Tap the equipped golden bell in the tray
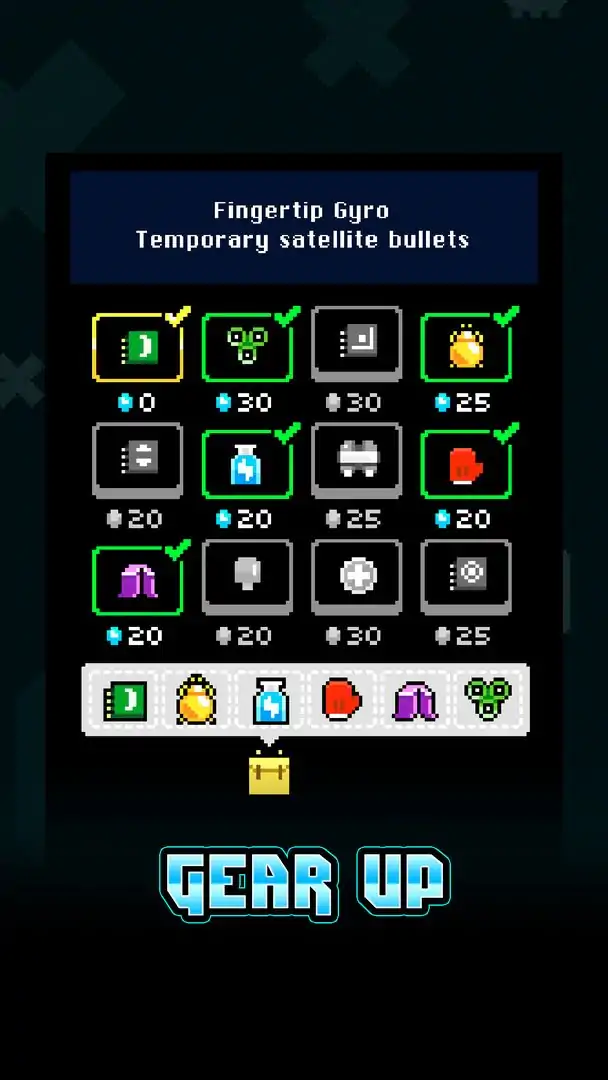608x1080 pixels. point(196,700)
